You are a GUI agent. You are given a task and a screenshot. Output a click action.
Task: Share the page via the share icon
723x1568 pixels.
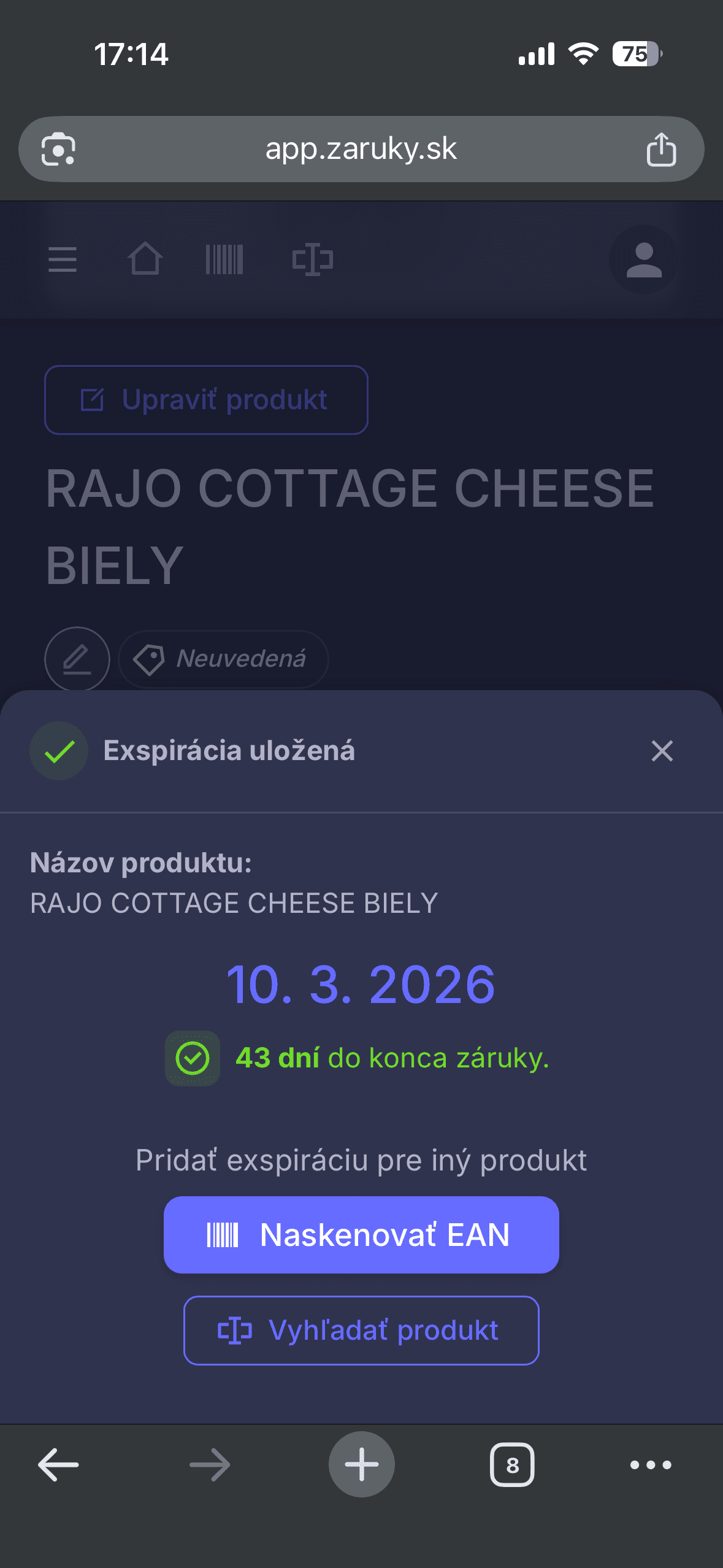pos(662,148)
